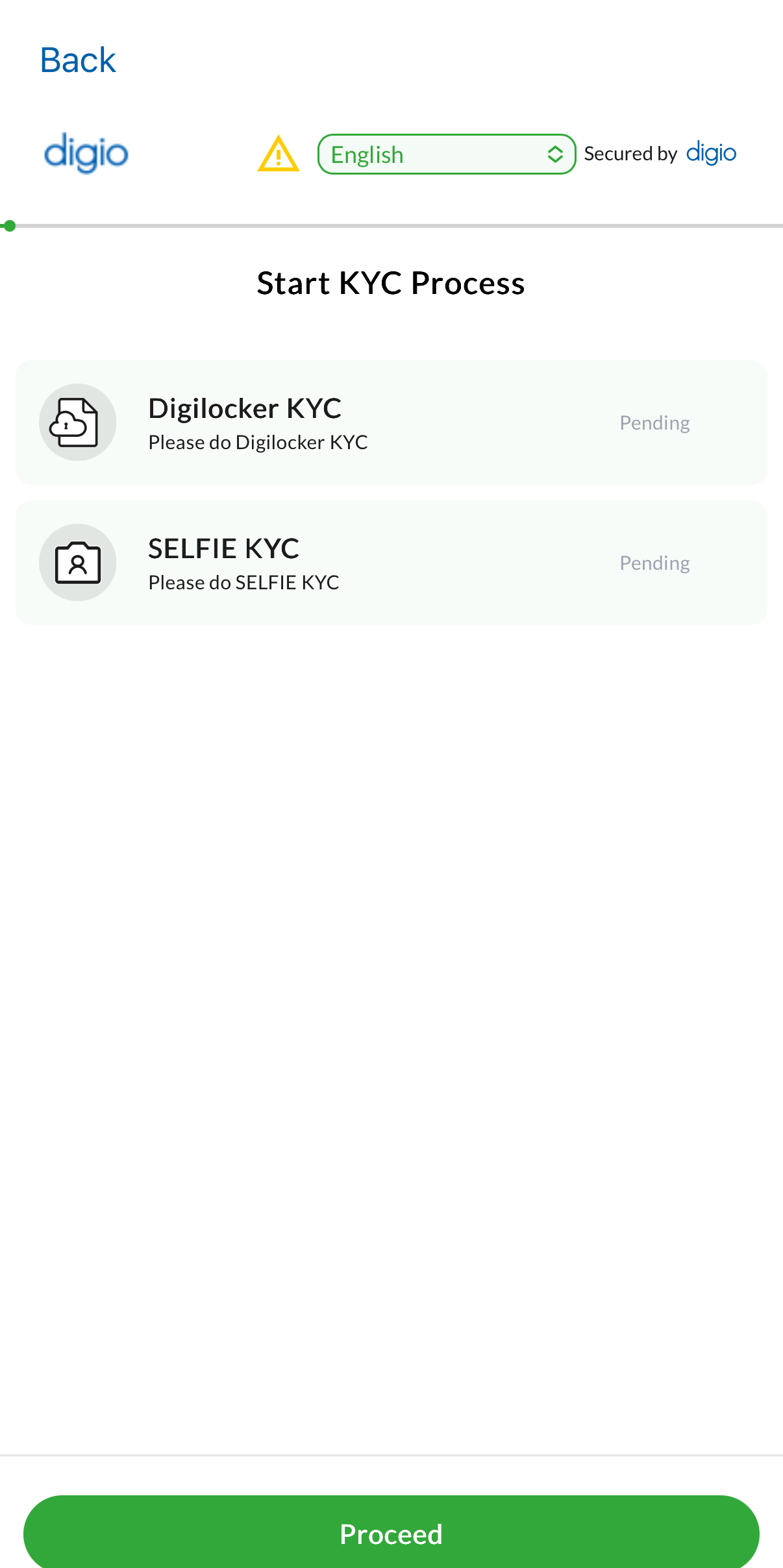
Task: Go back using the Back link
Action: point(78,60)
